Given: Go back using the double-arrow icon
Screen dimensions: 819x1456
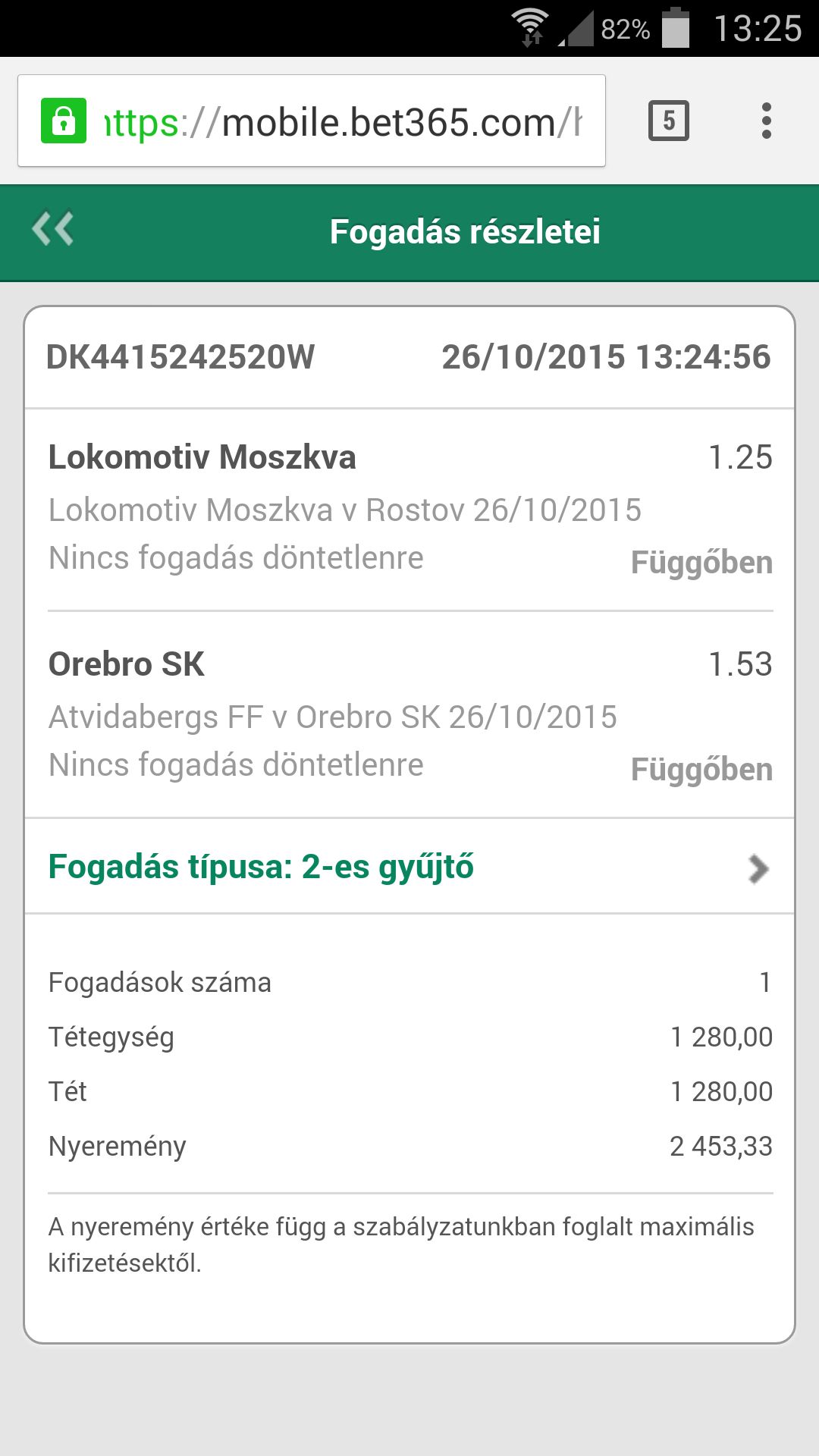Looking at the screenshot, I should tap(53, 229).
